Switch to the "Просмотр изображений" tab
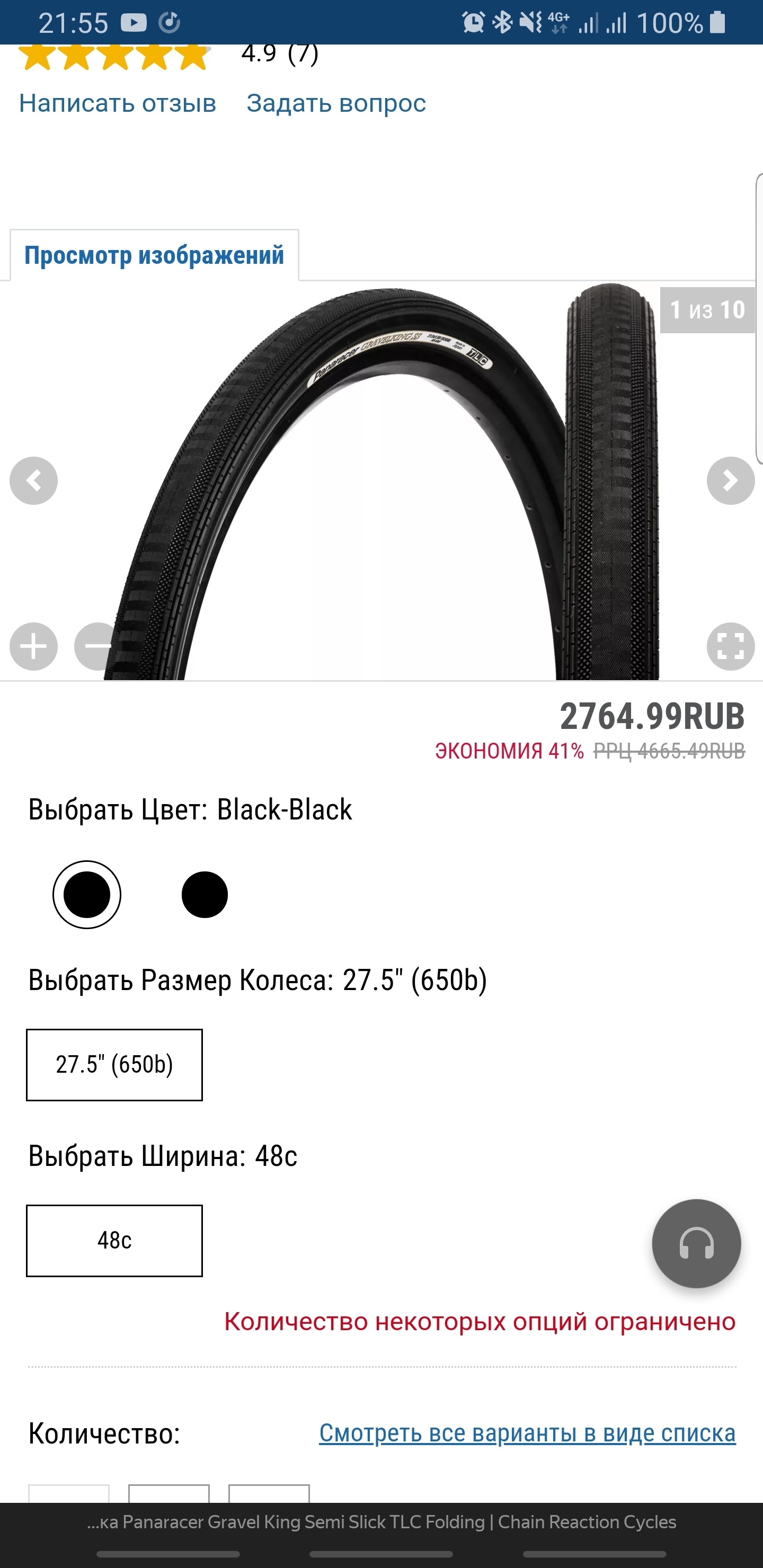This screenshot has height=1568, width=763. pyautogui.click(x=154, y=256)
